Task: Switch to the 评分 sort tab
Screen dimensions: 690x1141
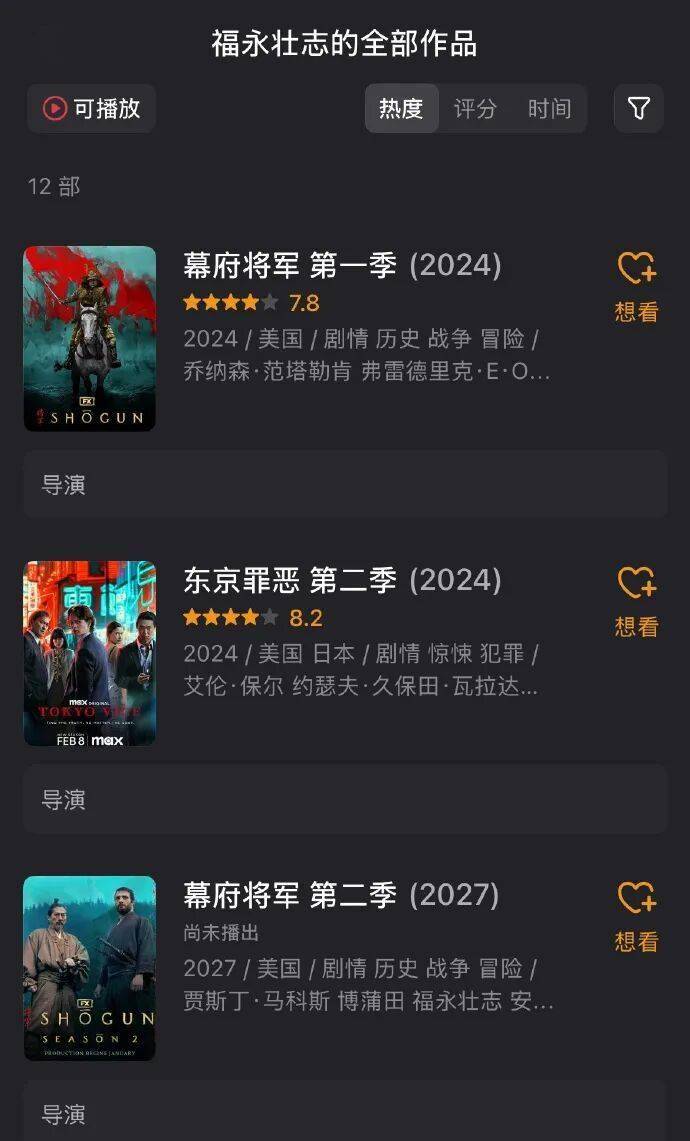Action: click(x=475, y=108)
